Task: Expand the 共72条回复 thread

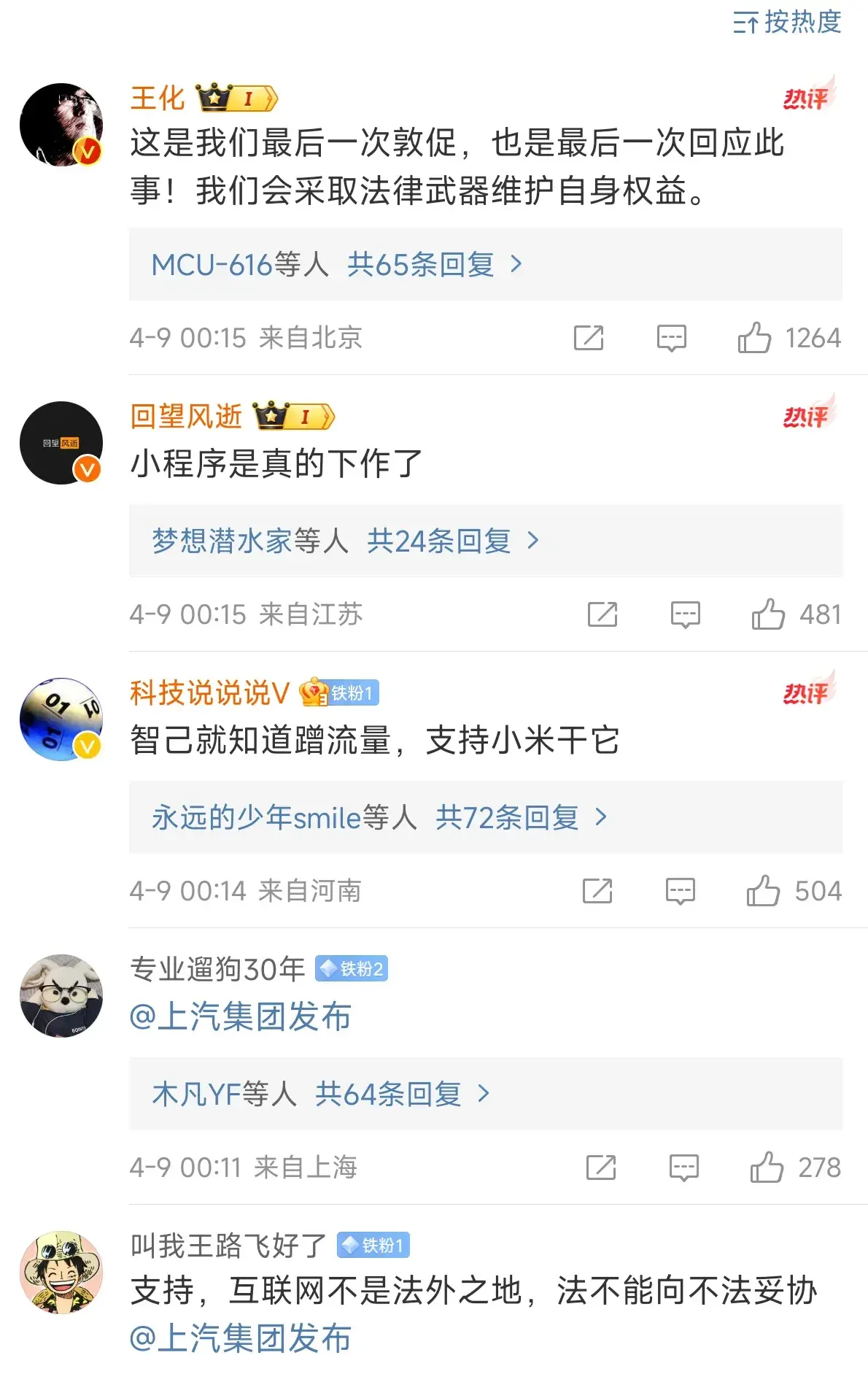Action: (x=520, y=817)
